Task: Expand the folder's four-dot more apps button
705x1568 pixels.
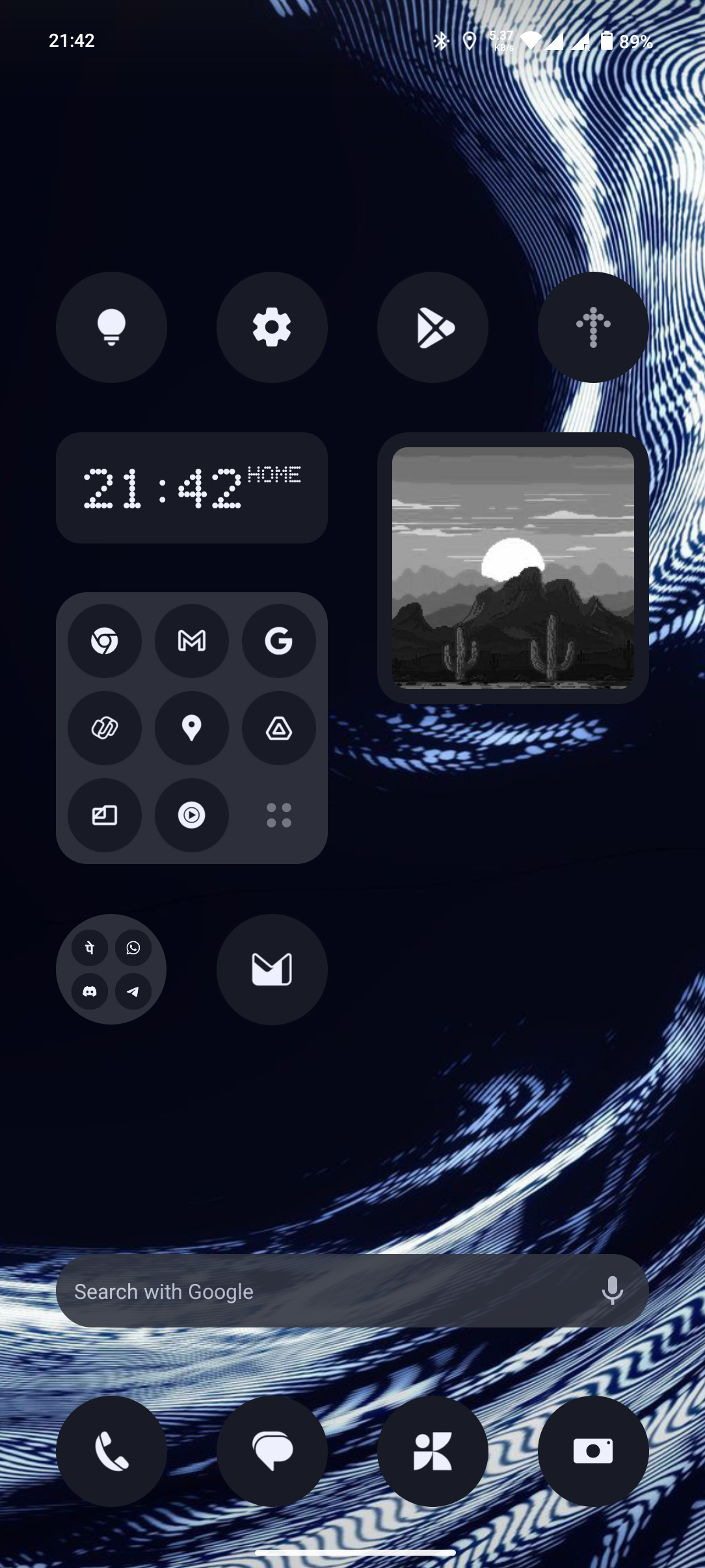Action: [278, 815]
